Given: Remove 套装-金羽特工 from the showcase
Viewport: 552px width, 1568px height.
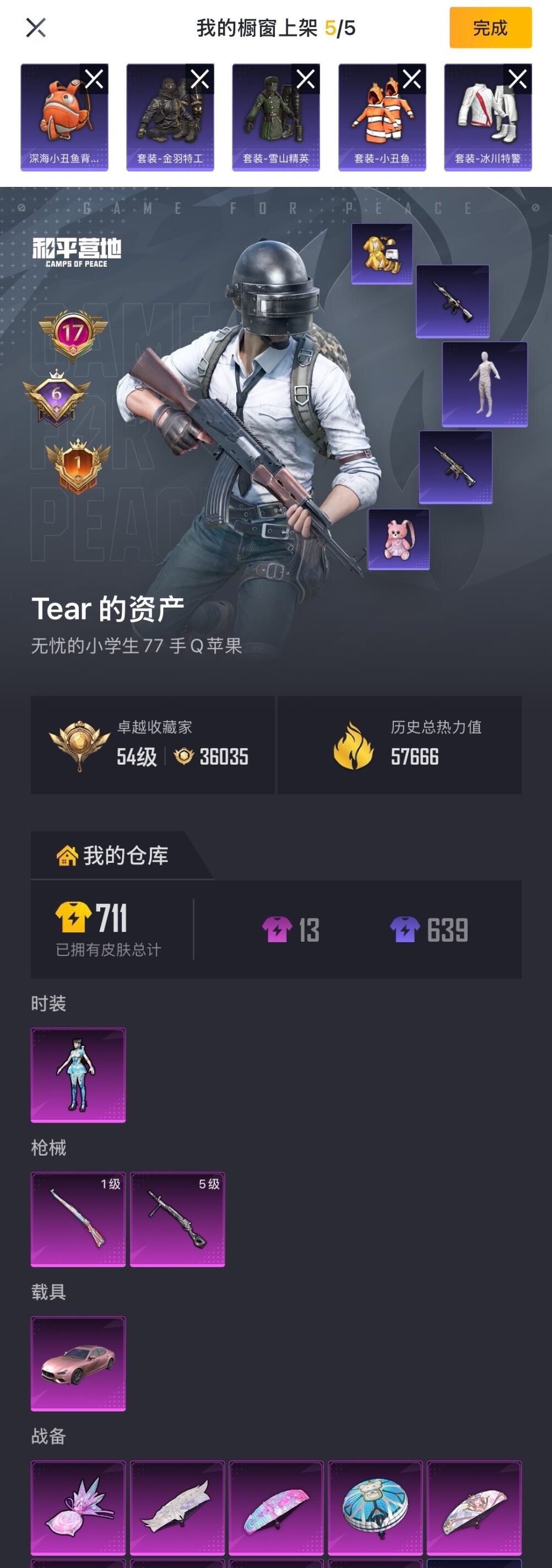Looking at the screenshot, I should (x=200, y=78).
